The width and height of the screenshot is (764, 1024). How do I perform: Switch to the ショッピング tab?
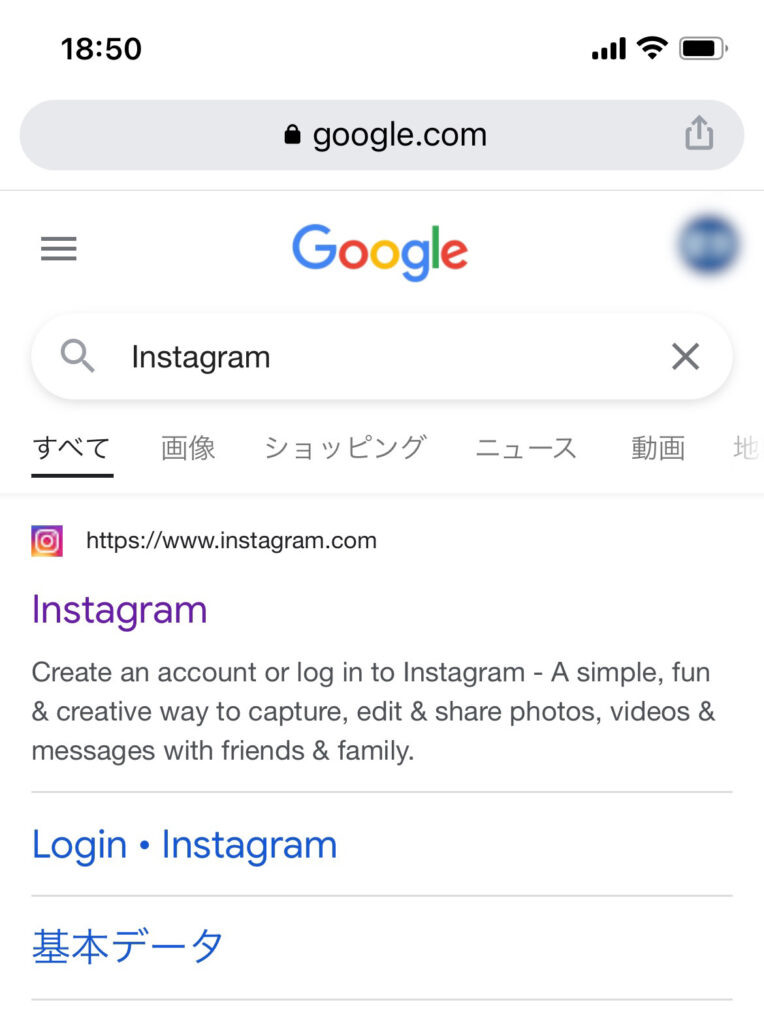tap(345, 448)
